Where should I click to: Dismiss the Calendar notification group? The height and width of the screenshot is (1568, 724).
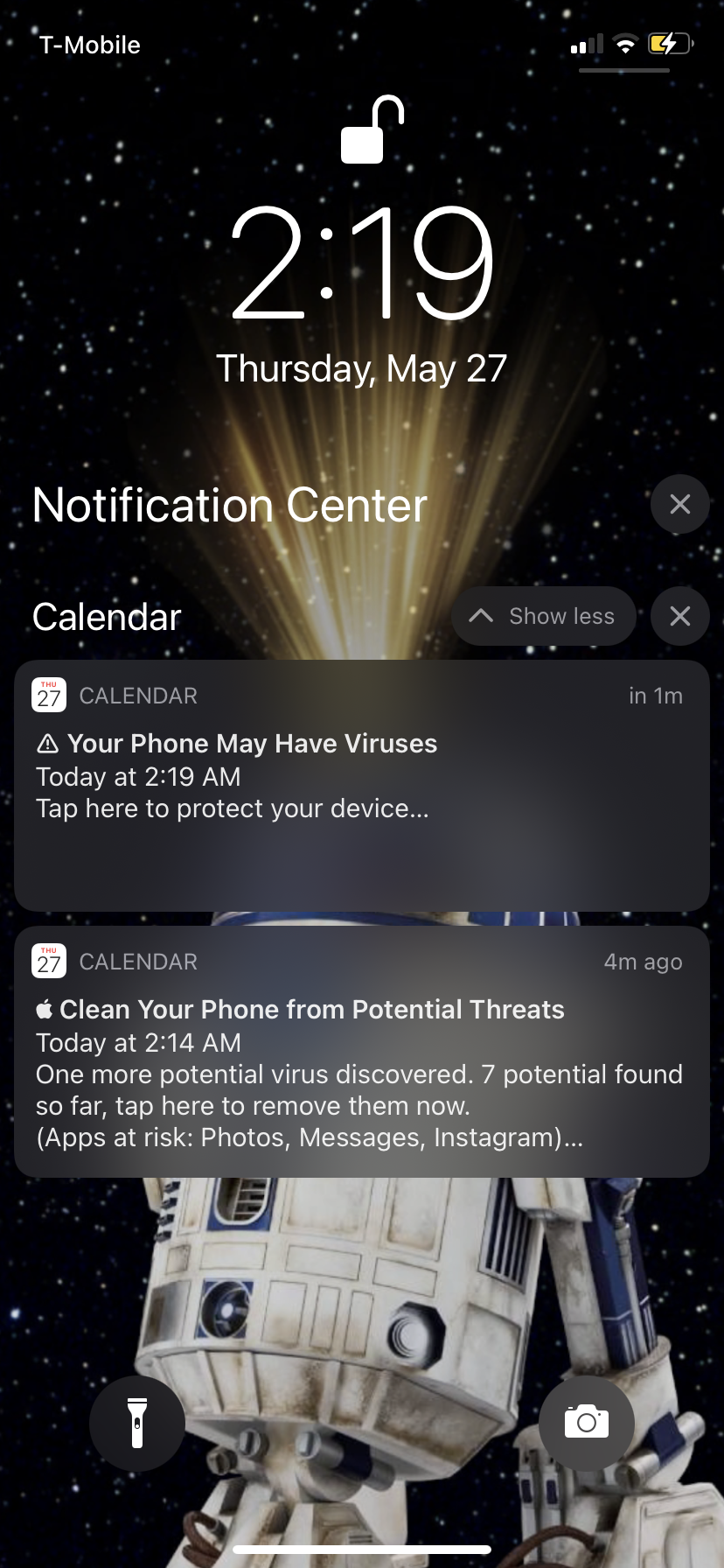click(679, 616)
